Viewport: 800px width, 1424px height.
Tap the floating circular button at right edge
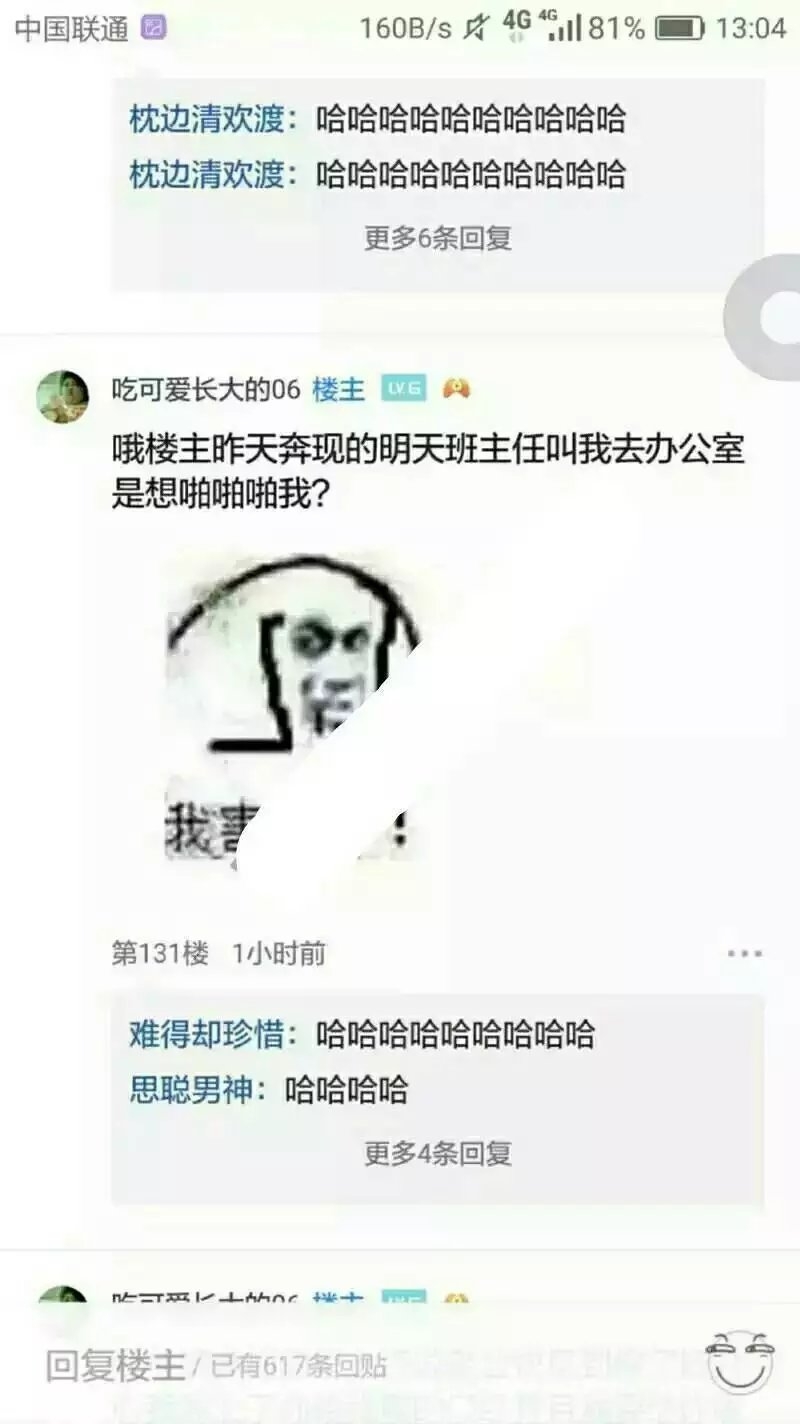[765, 318]
